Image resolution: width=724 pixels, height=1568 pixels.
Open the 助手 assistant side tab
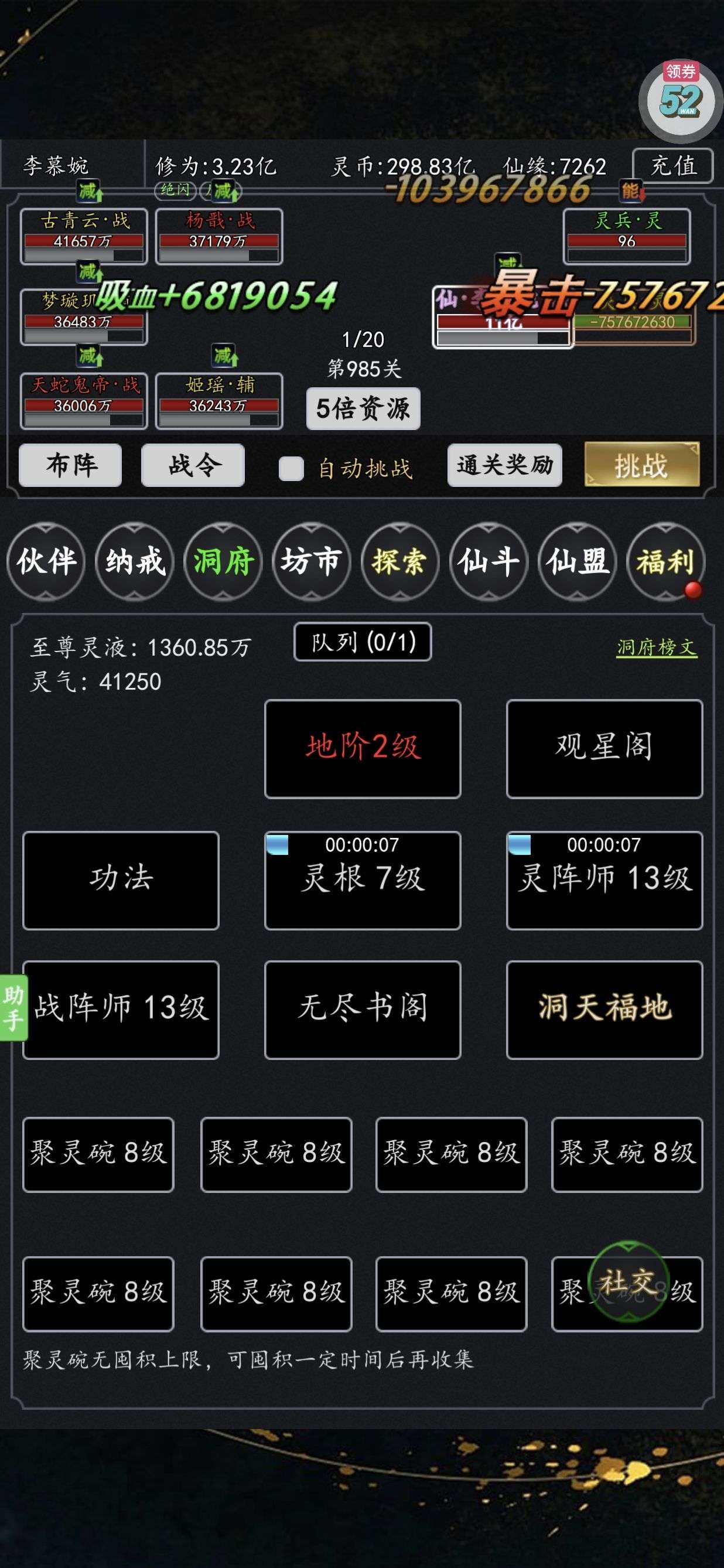click(13, 1007)
